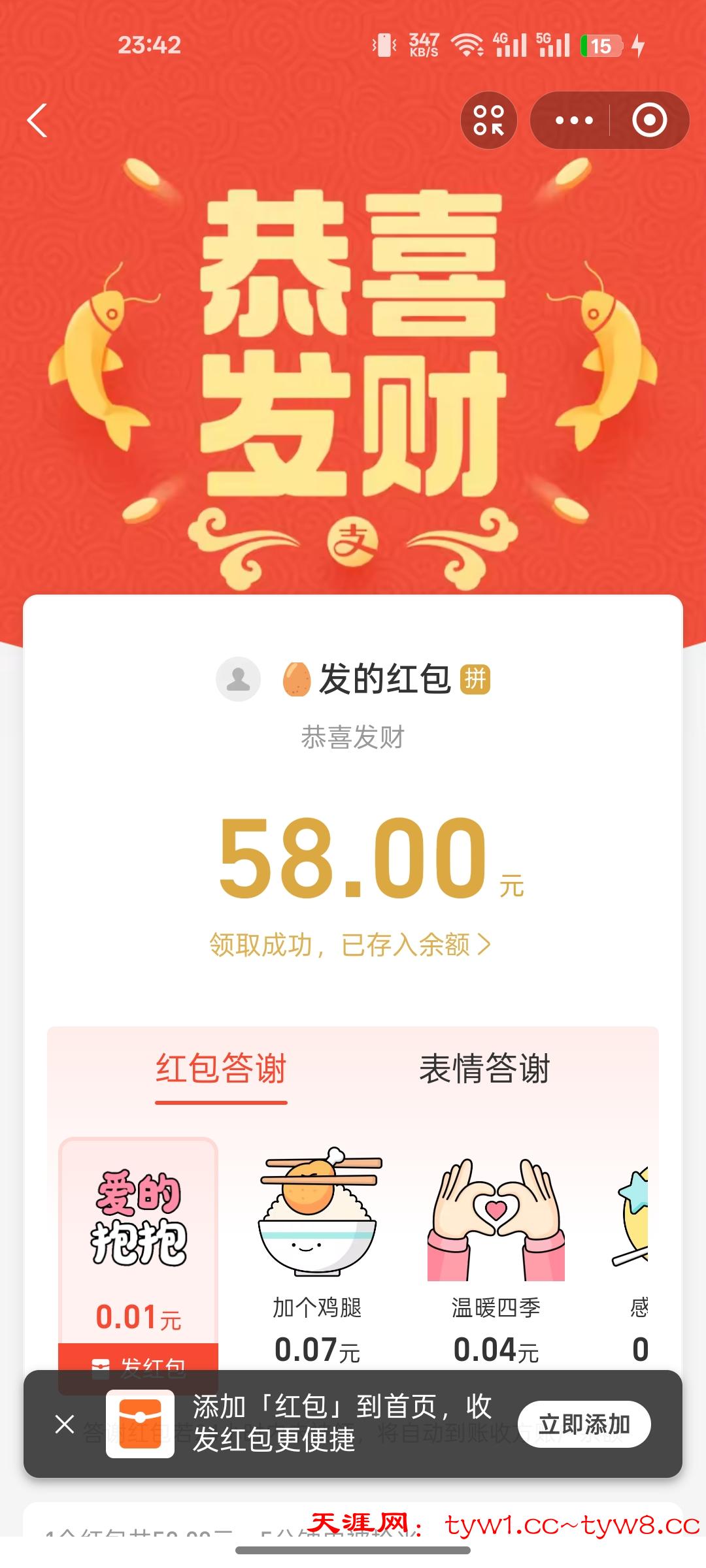
Task: Close the mini program with the circle icon
Action: tap(649, 121)
